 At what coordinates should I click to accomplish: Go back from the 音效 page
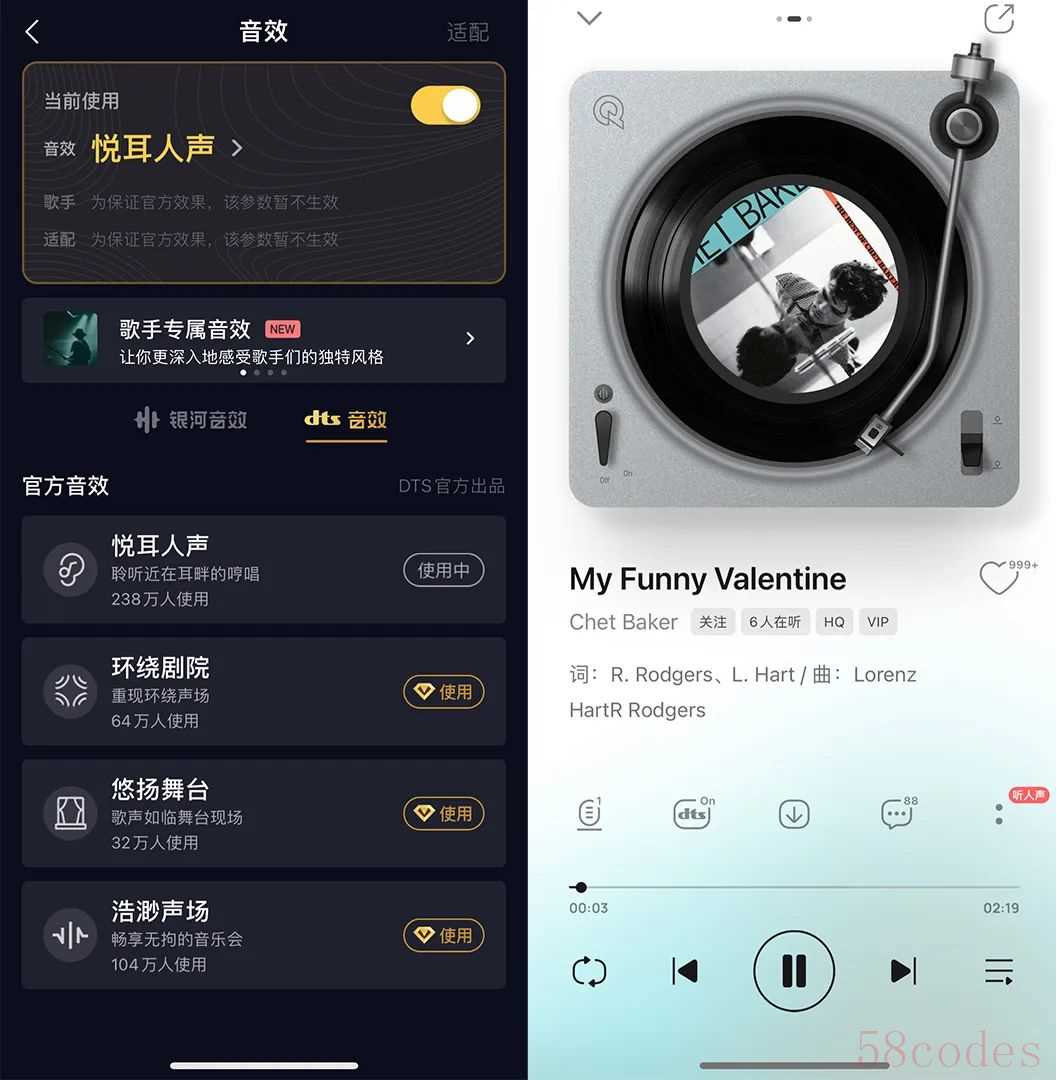point(32,32)
